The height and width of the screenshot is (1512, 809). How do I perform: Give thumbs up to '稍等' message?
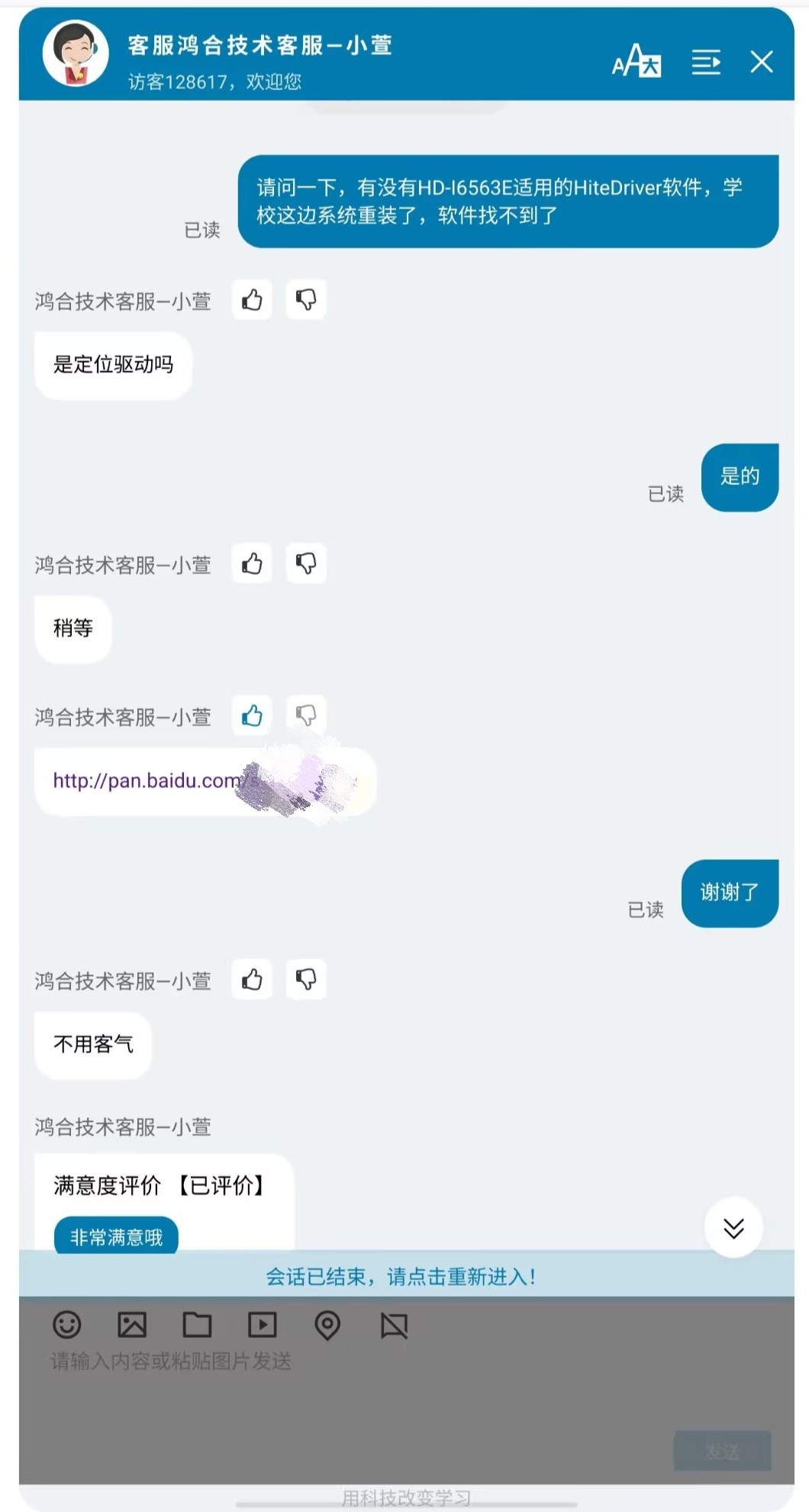(x=252, y=564)
